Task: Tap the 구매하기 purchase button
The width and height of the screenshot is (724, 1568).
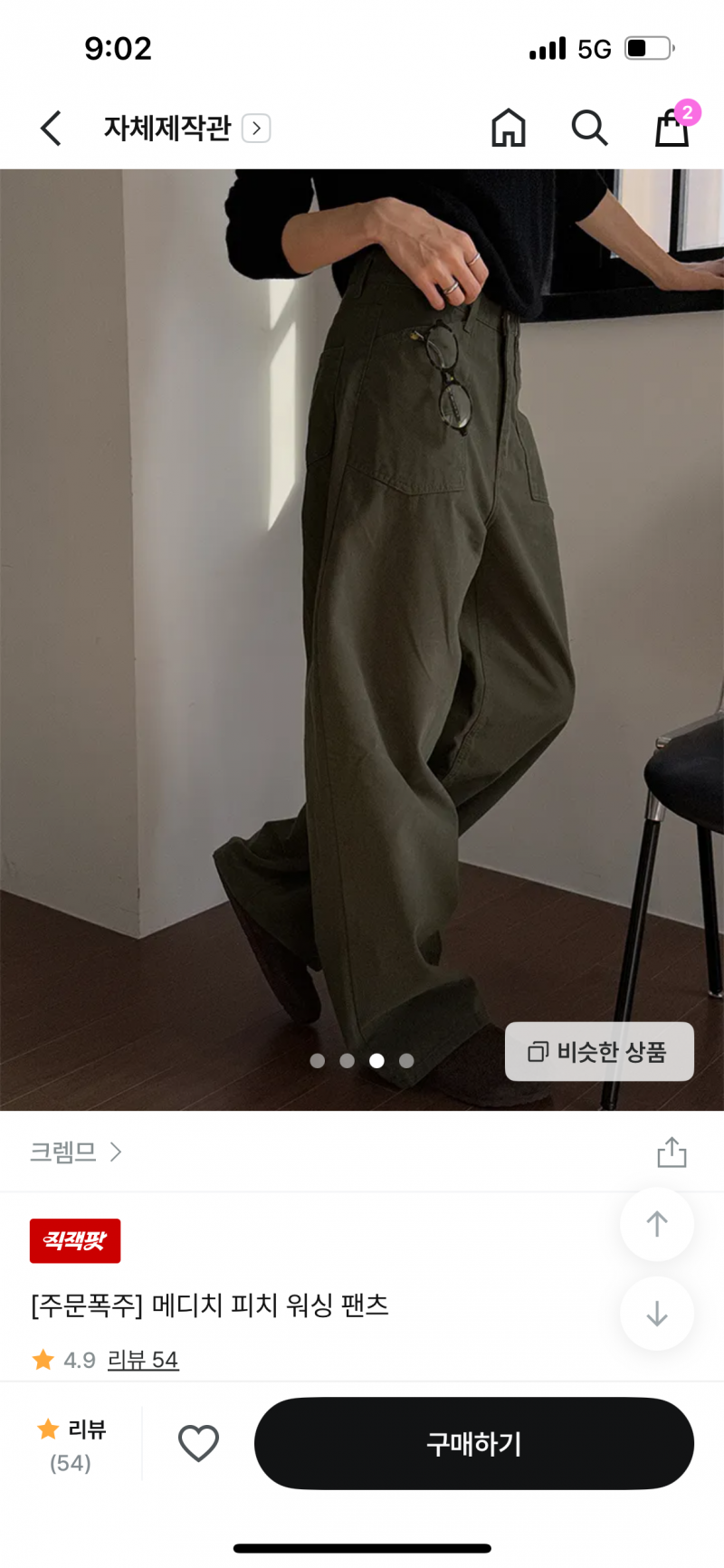Action: pos(474,1443)
